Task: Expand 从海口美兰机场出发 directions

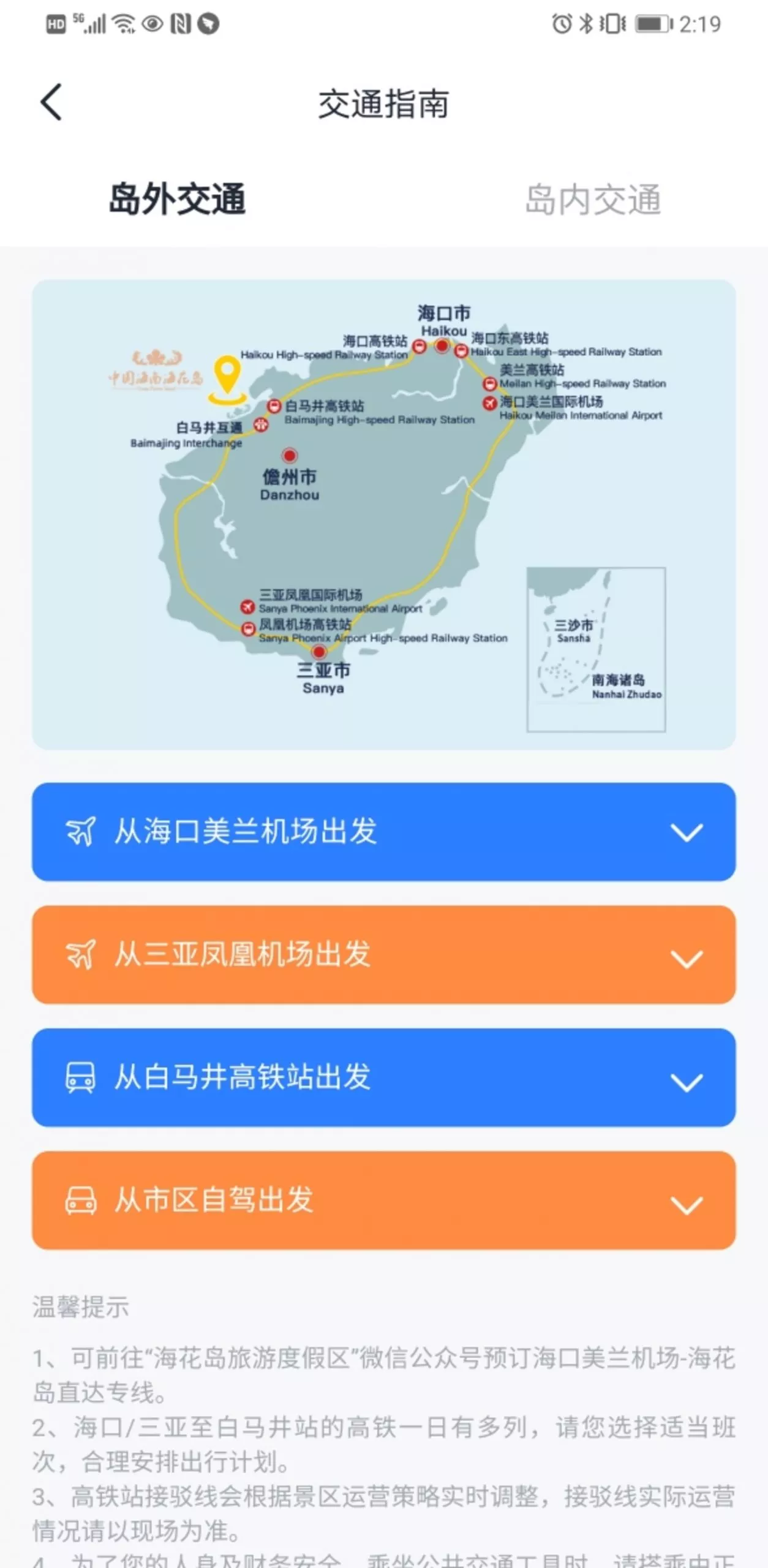Action: 383,832
